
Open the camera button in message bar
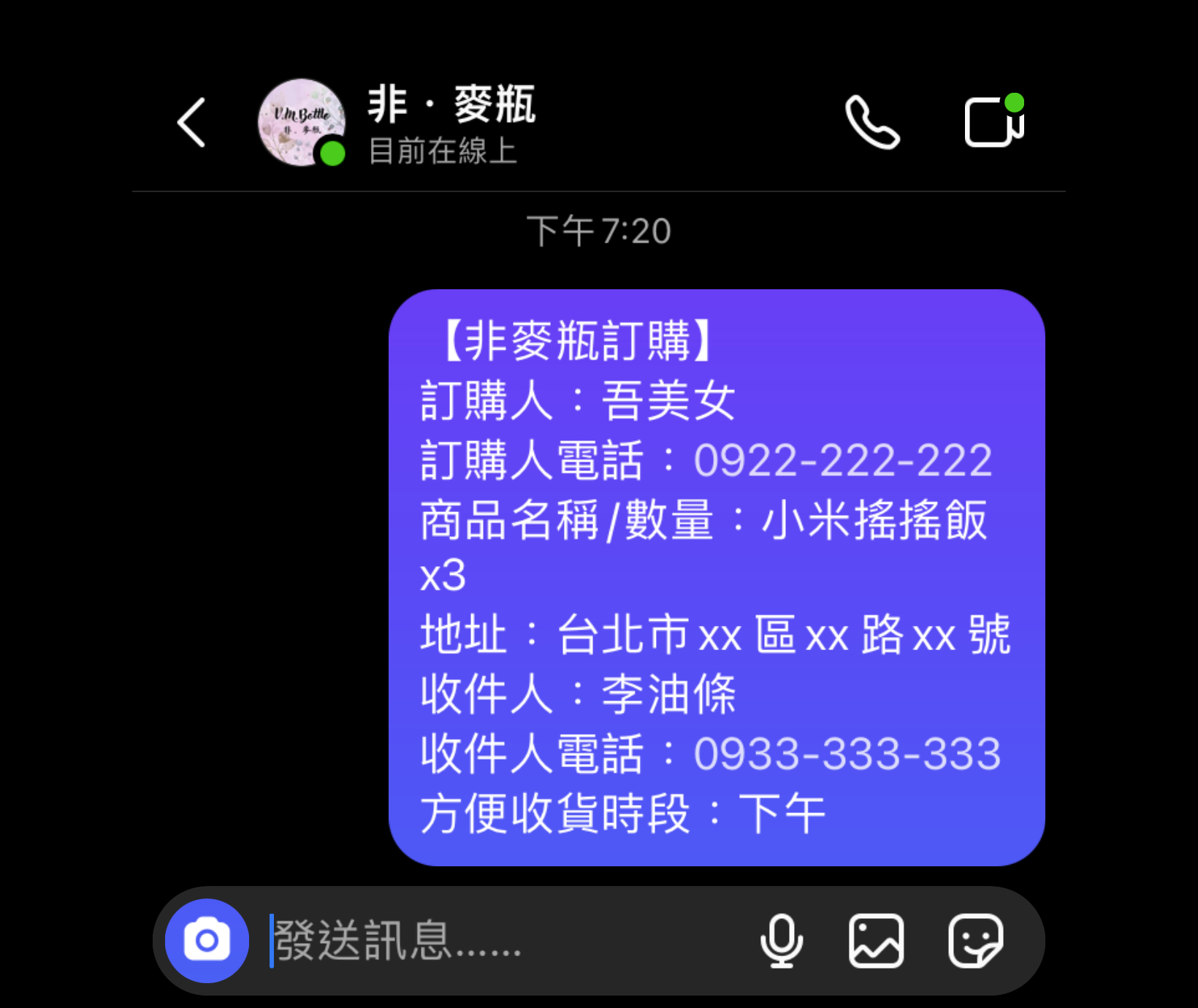pos(207,940)
